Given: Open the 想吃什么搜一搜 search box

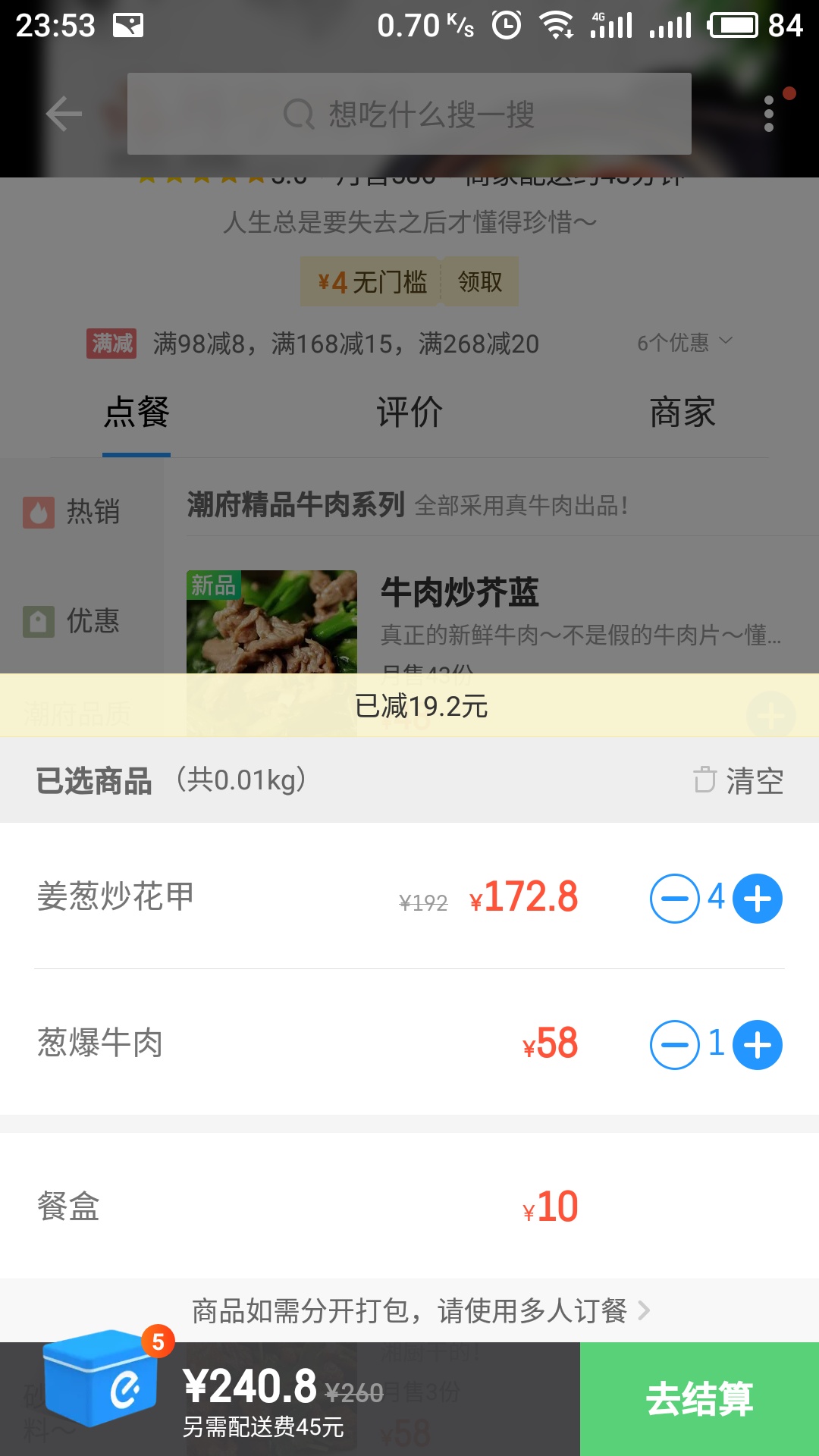Looking at the screenshot, I should 409,115.
